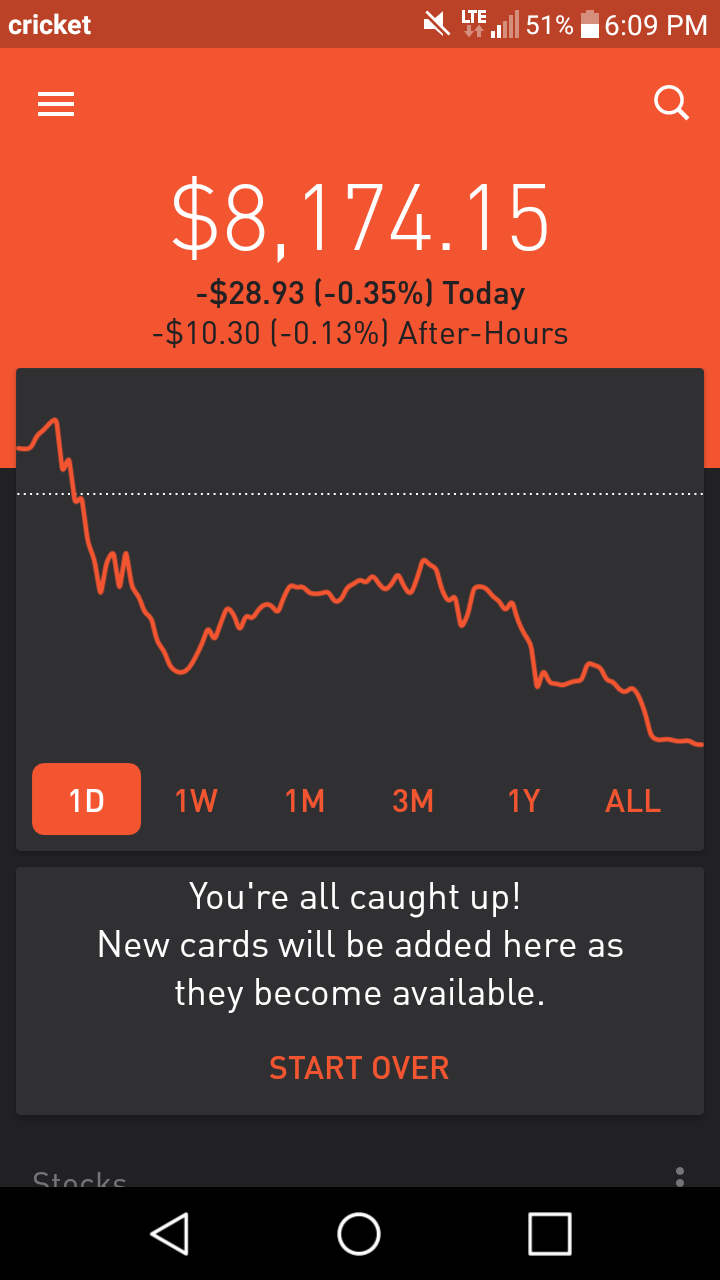Show the 1M chart range
720x1280 pixels.
point(305,800)
